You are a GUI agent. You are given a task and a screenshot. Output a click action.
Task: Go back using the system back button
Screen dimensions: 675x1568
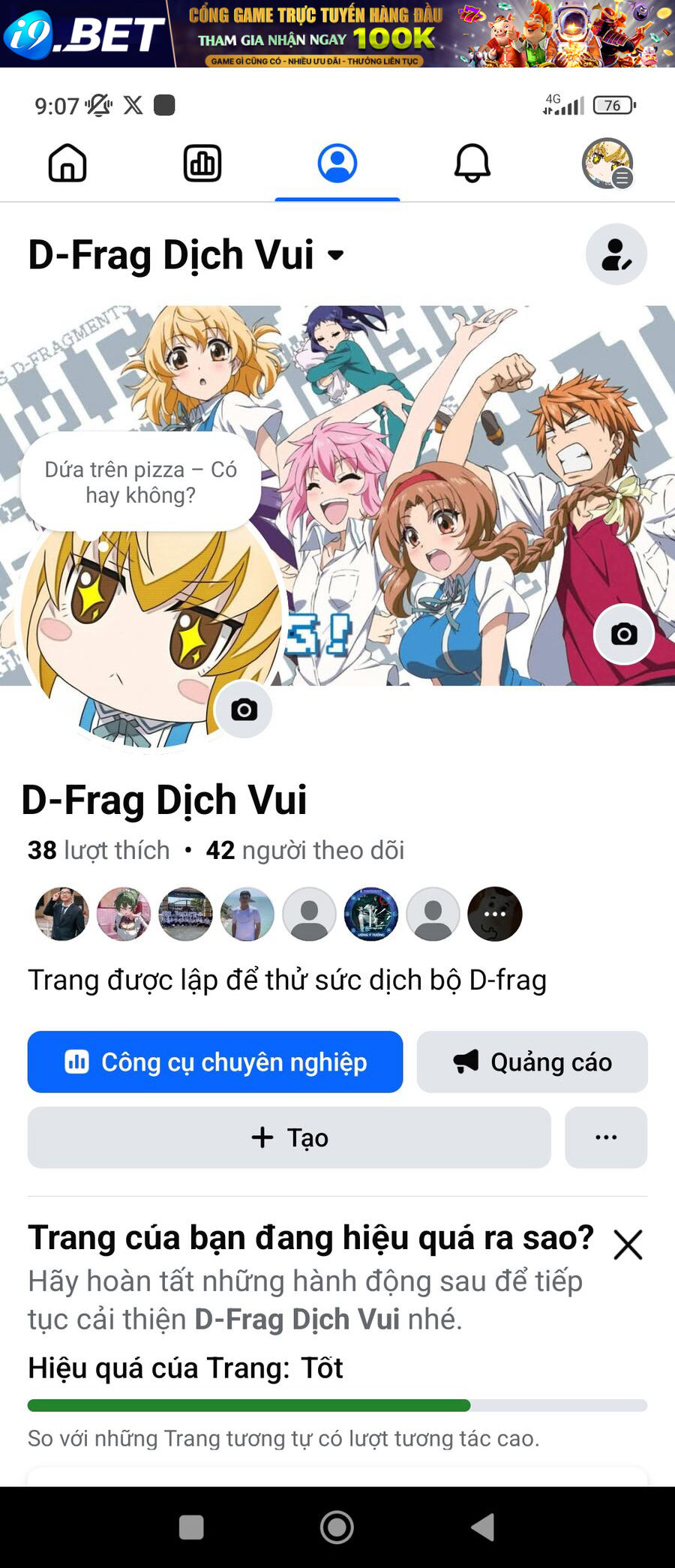click(482, 1527)
